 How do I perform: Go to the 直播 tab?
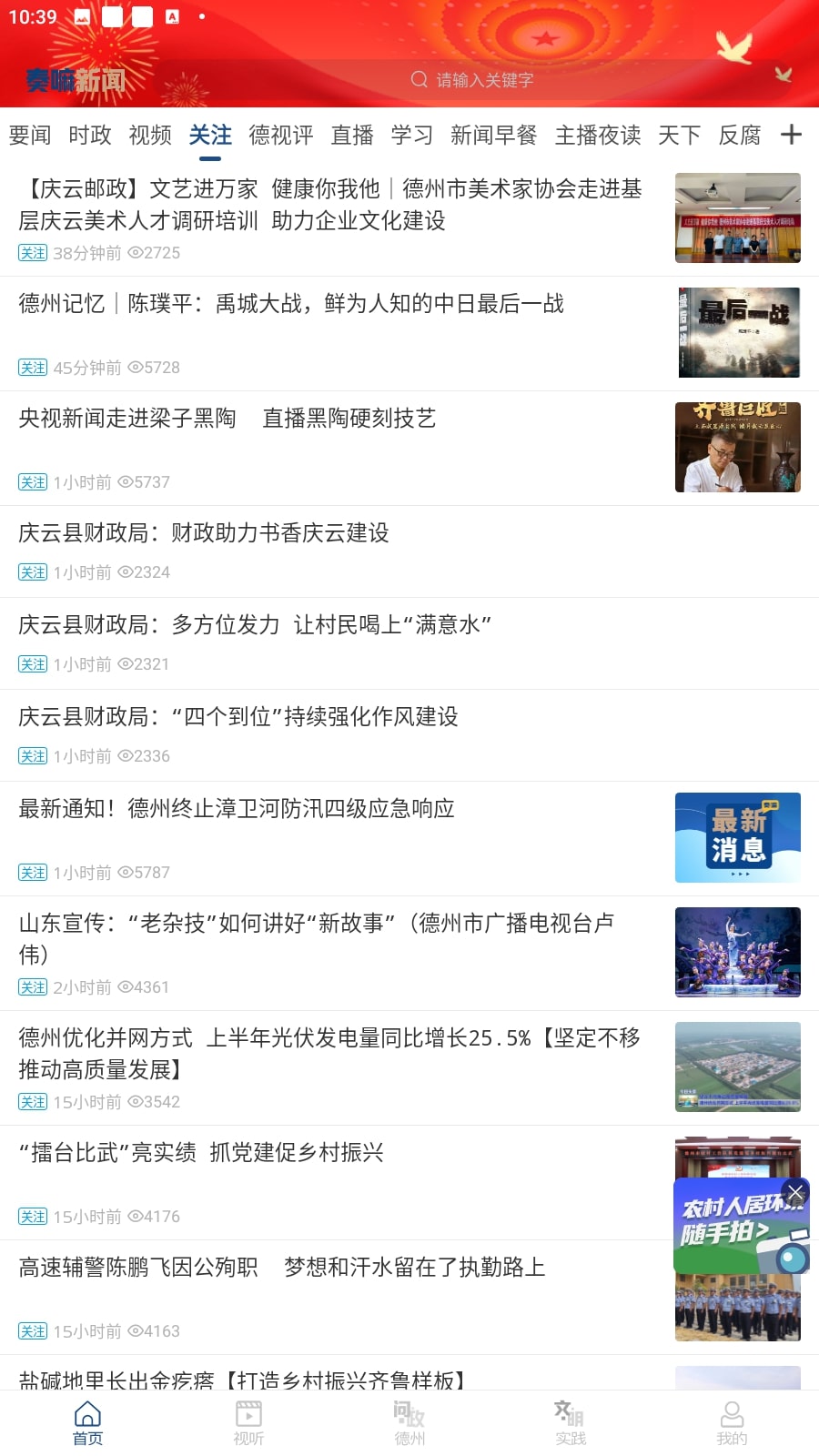(x=352, y=136)
